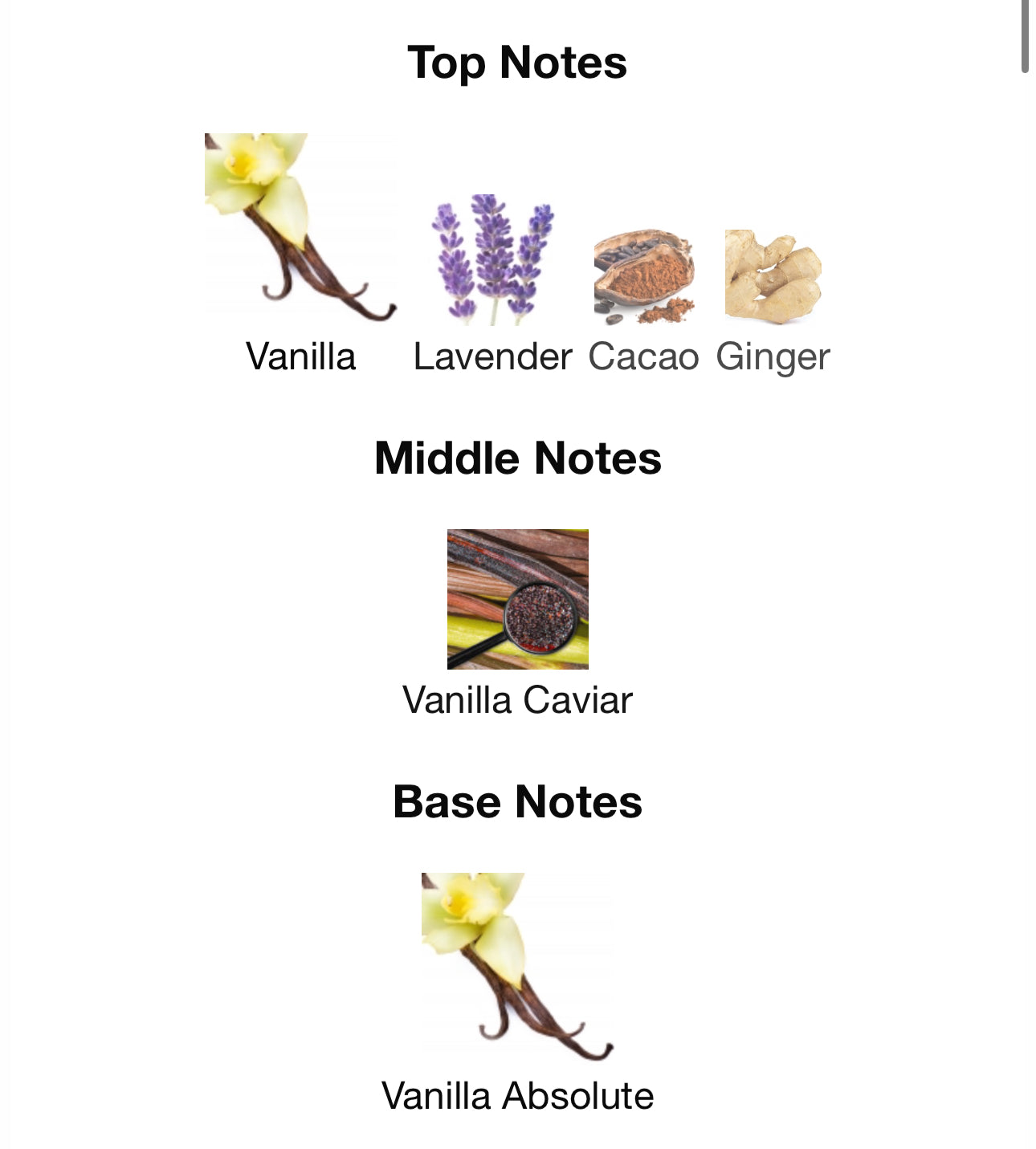Open the Vanilla top note
1036x1149 pixels.
[x=300, y=229]
